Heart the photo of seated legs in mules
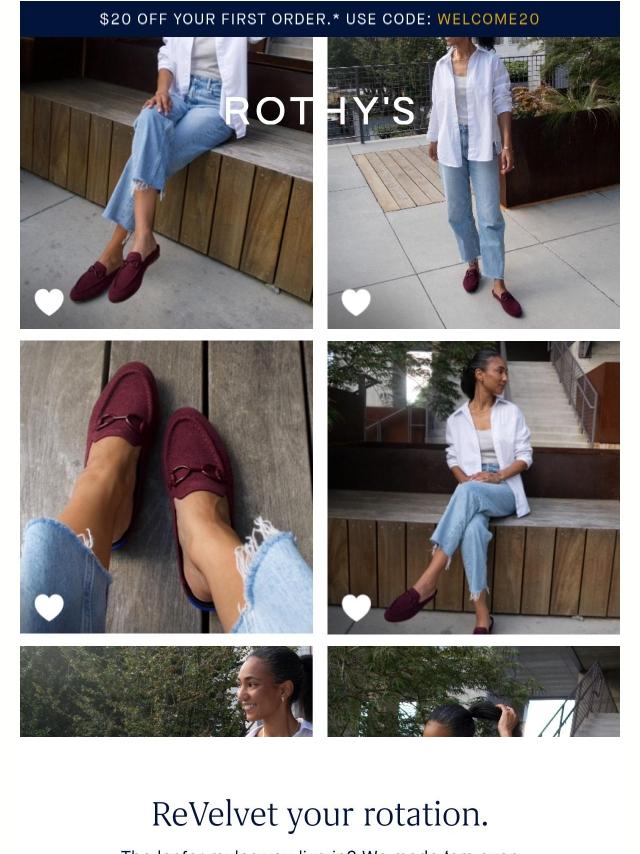 [49, 302]
